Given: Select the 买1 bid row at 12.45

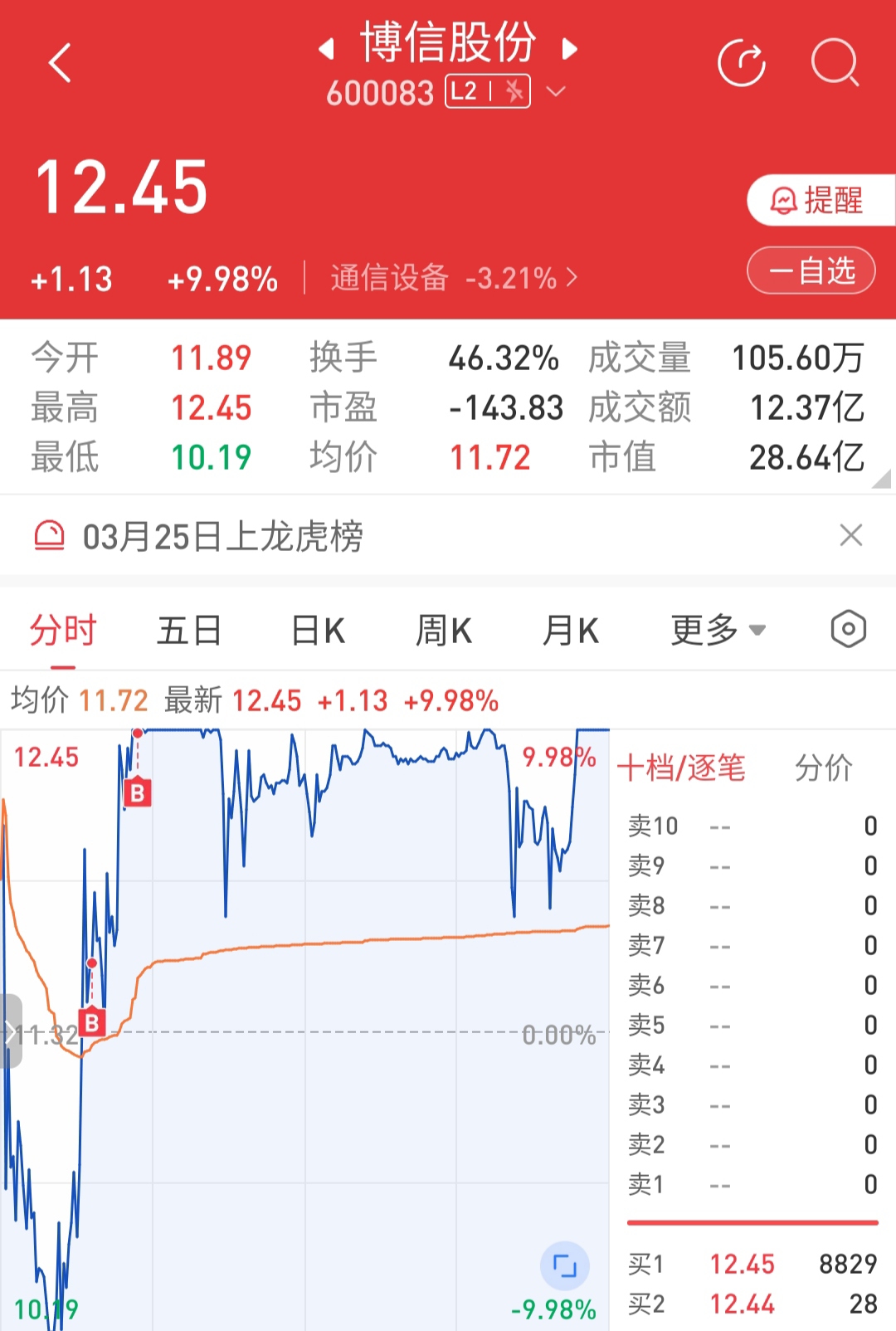Looking at the screenshot, I should (745, 1264).
